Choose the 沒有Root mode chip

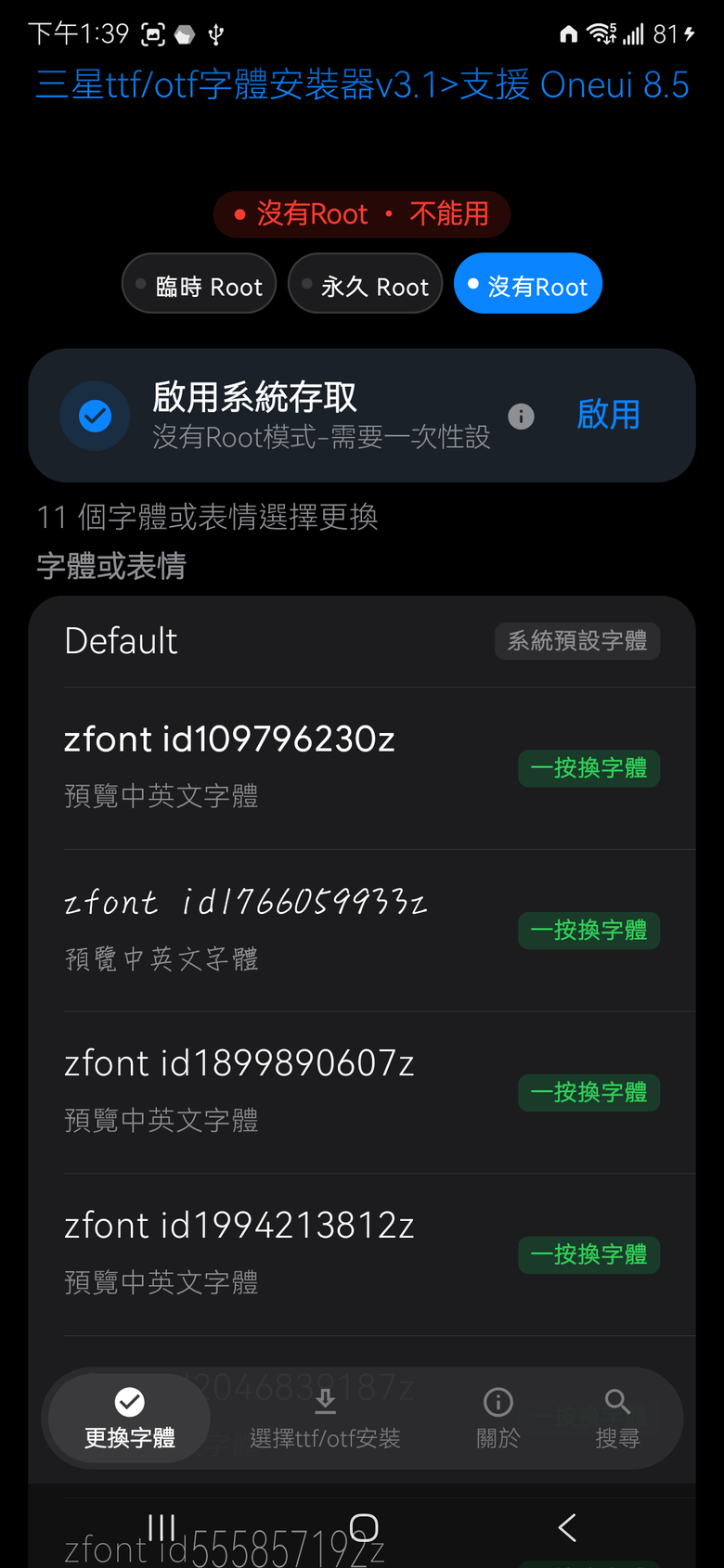[528, 284]
